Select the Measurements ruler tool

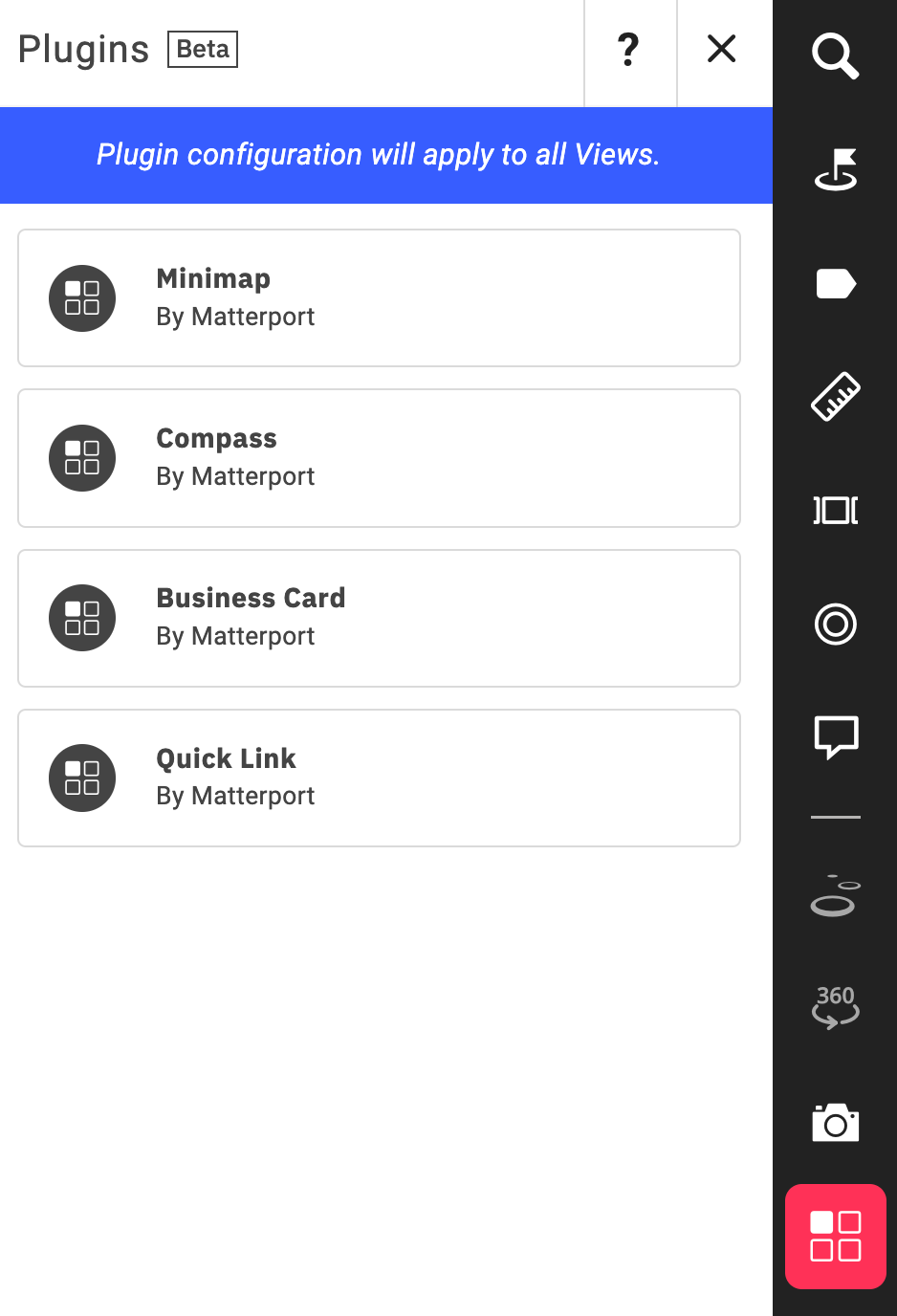[x=834, y=397]
